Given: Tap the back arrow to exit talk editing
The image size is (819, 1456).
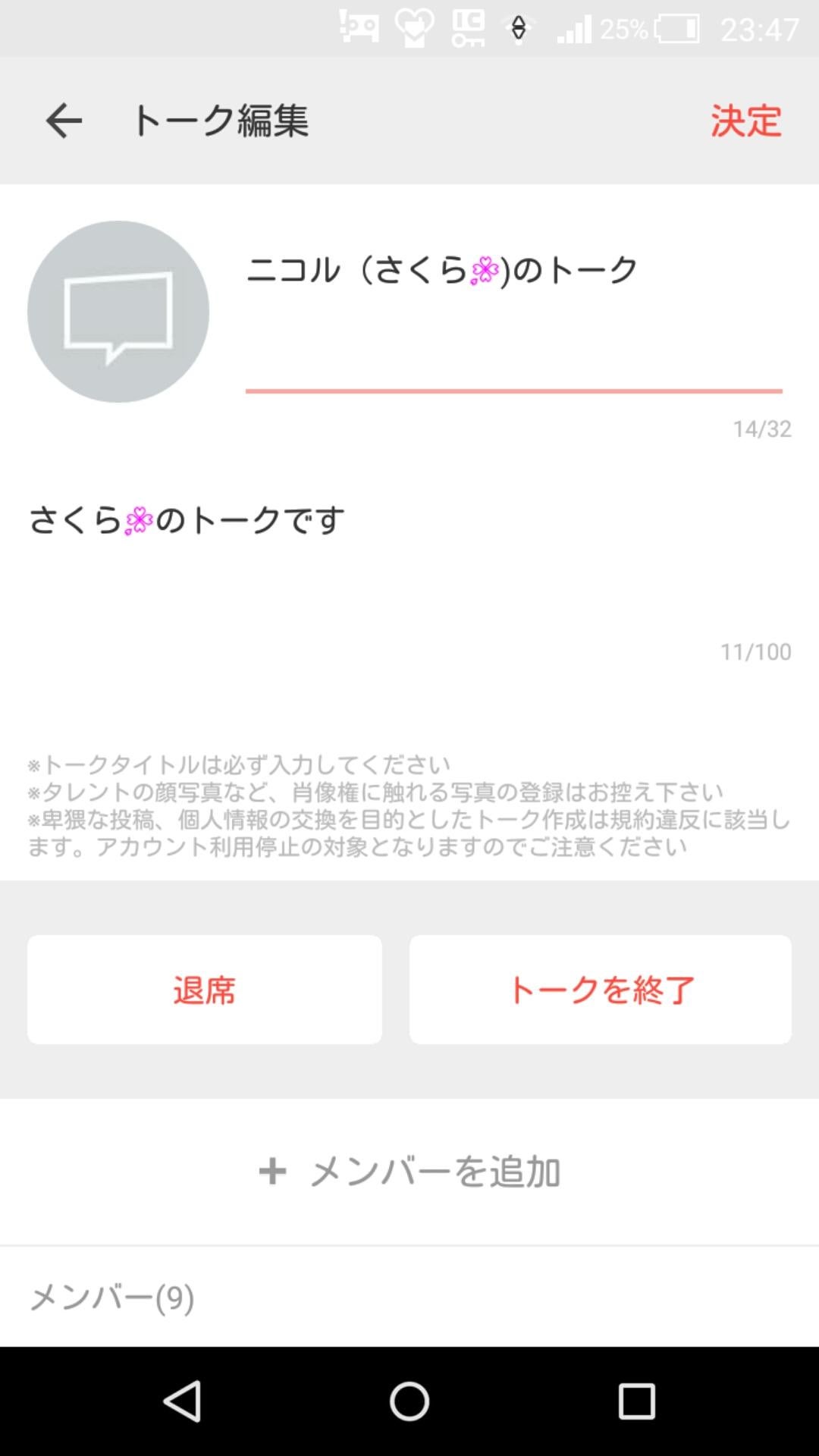Looking at the screenshot, I should pyautogui.click(x=64, y=120).
